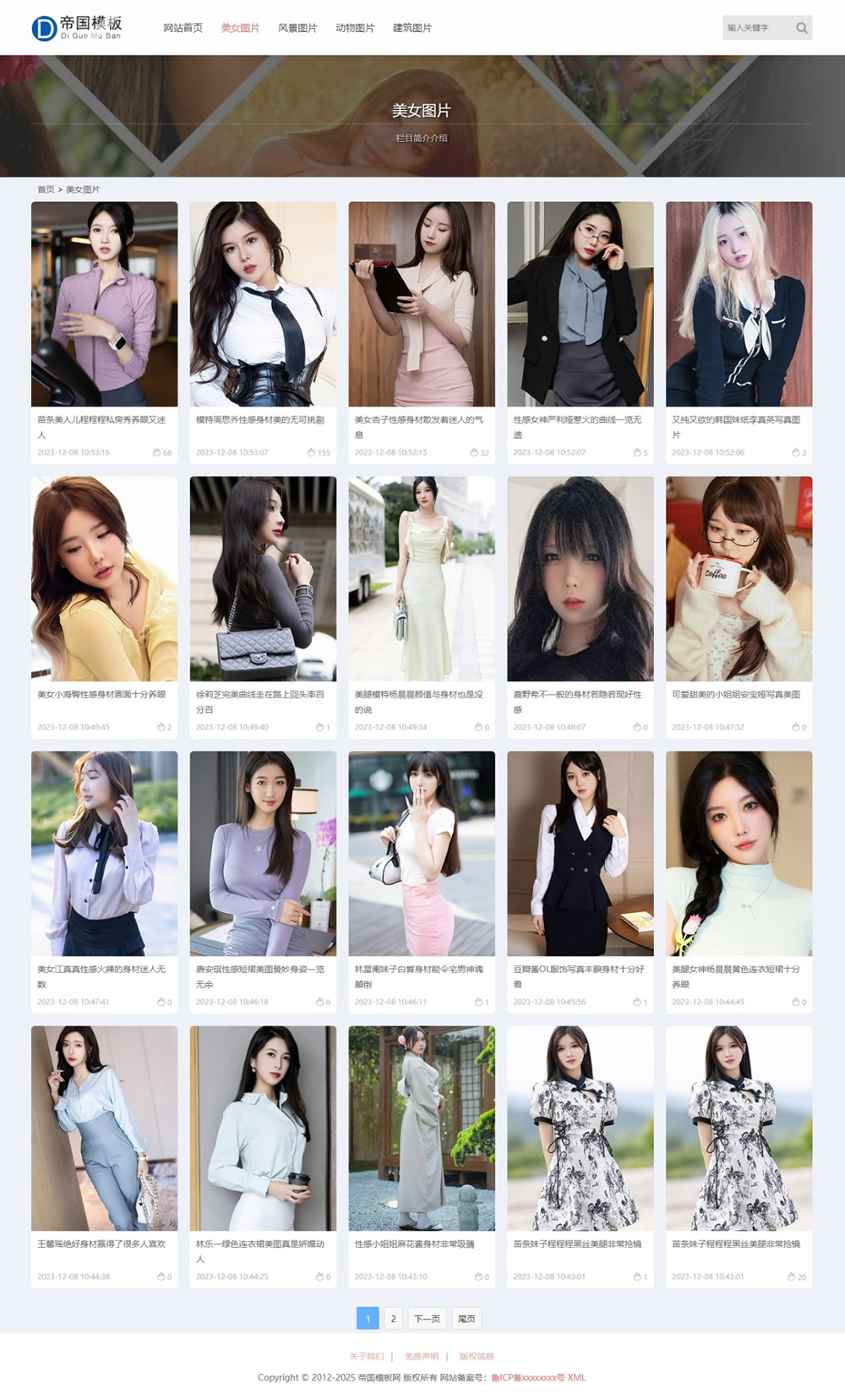Open the 苗条美人儿程程程私房秀 card
This screenshot has height=1400, width=845.
tap(104, 304)
